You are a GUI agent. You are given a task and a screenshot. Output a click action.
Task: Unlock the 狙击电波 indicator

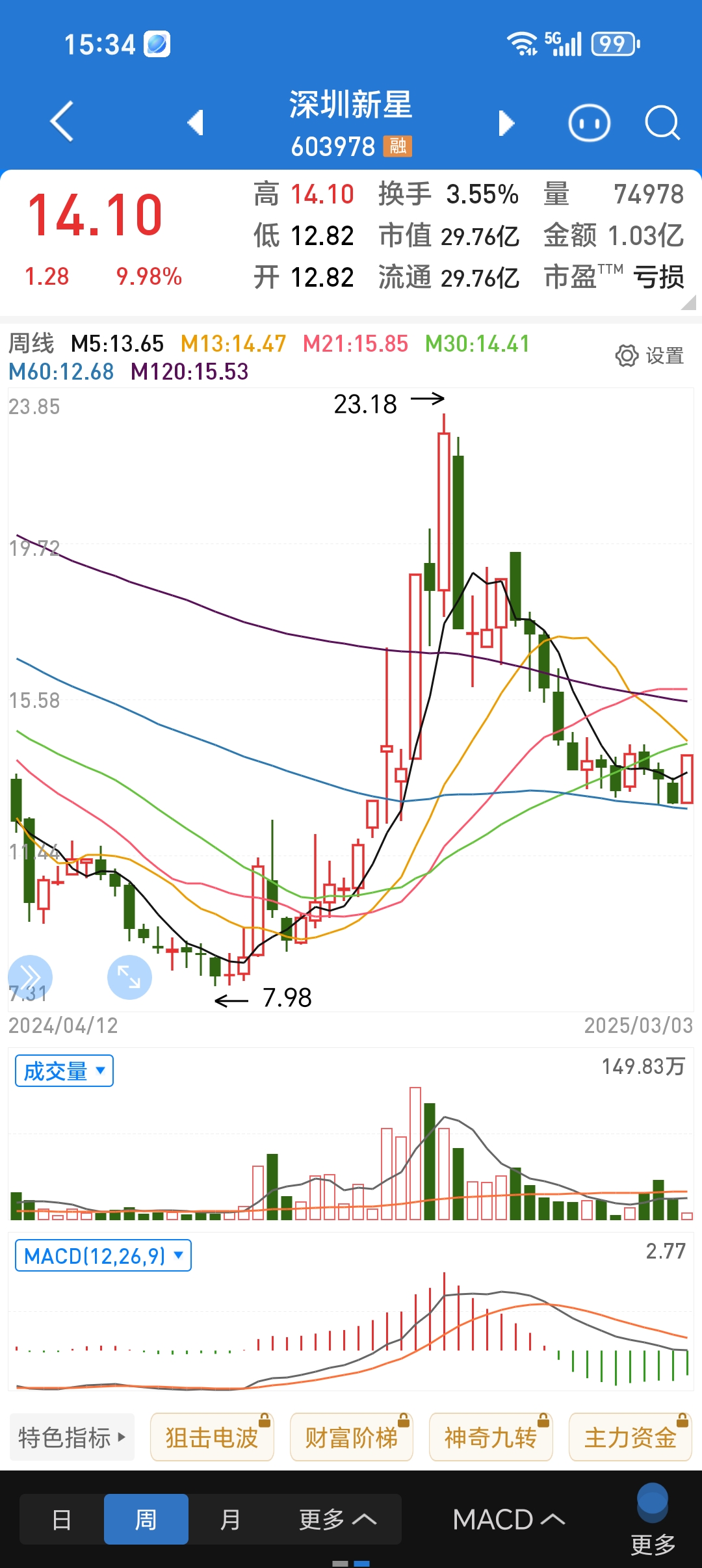click(212, 1436)
